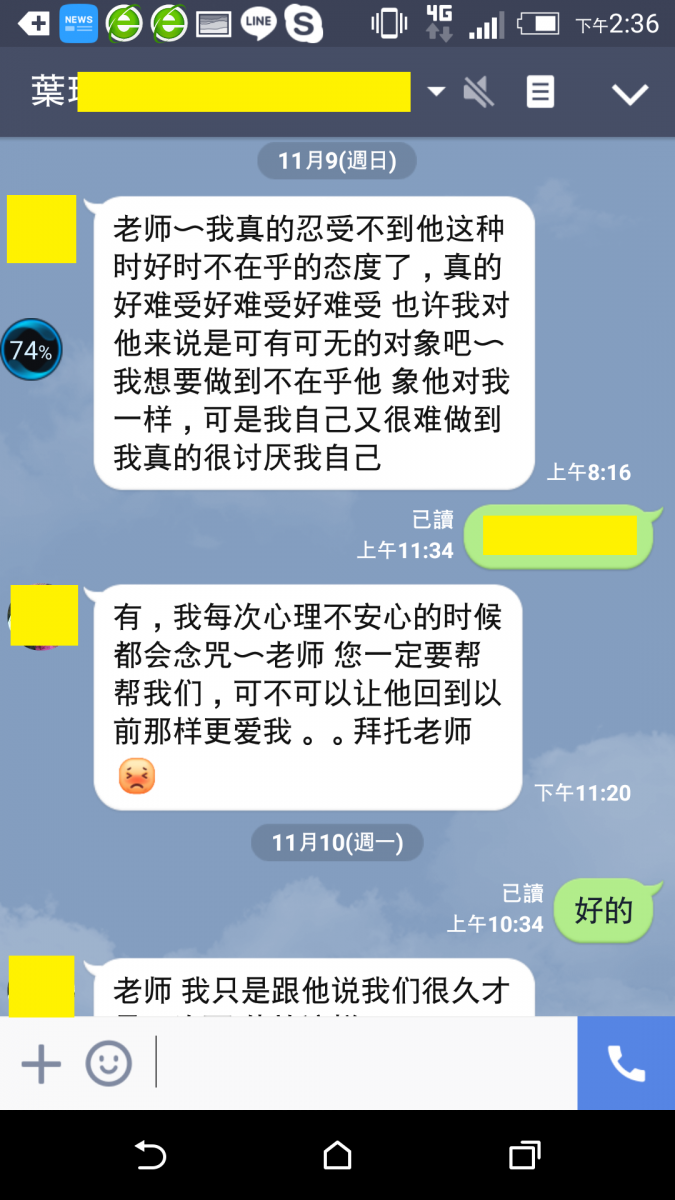Go back using system back button
675x1200 pixels.
pyautogui.click(x=150, y=1156)
